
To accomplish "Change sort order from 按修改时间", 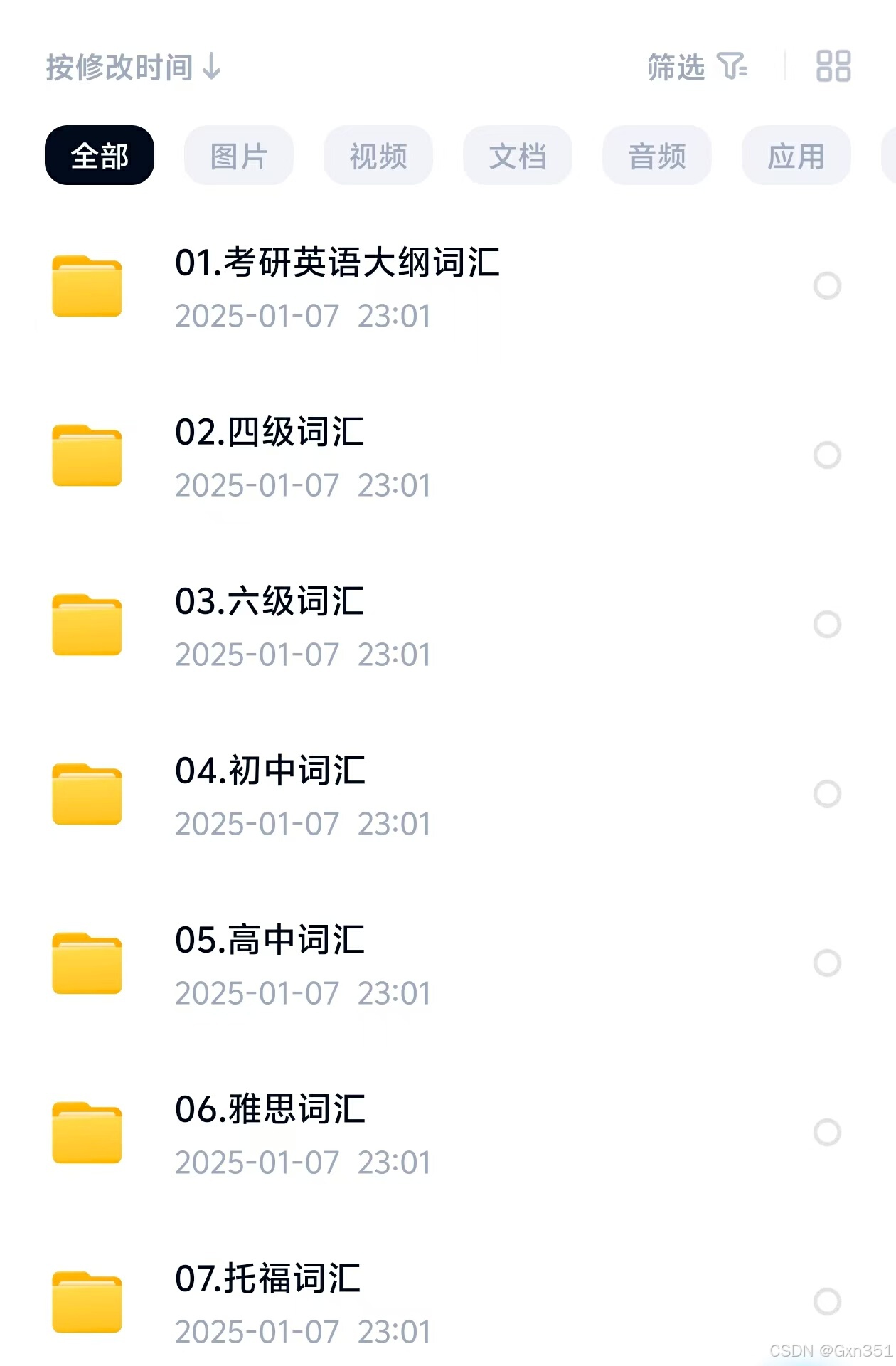I will coord(134,68).
